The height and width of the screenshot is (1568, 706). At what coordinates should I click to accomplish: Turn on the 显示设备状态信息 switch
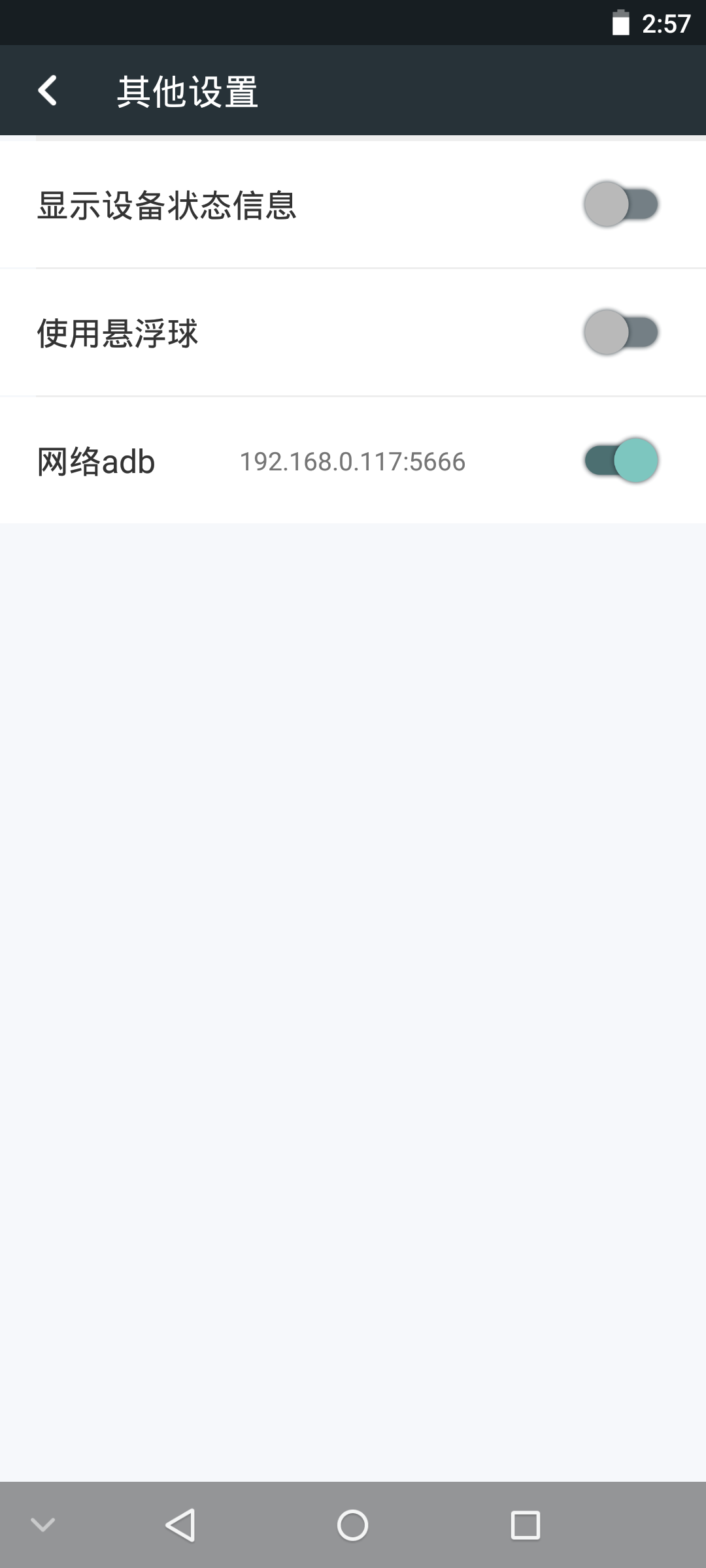tap(622, 203)
